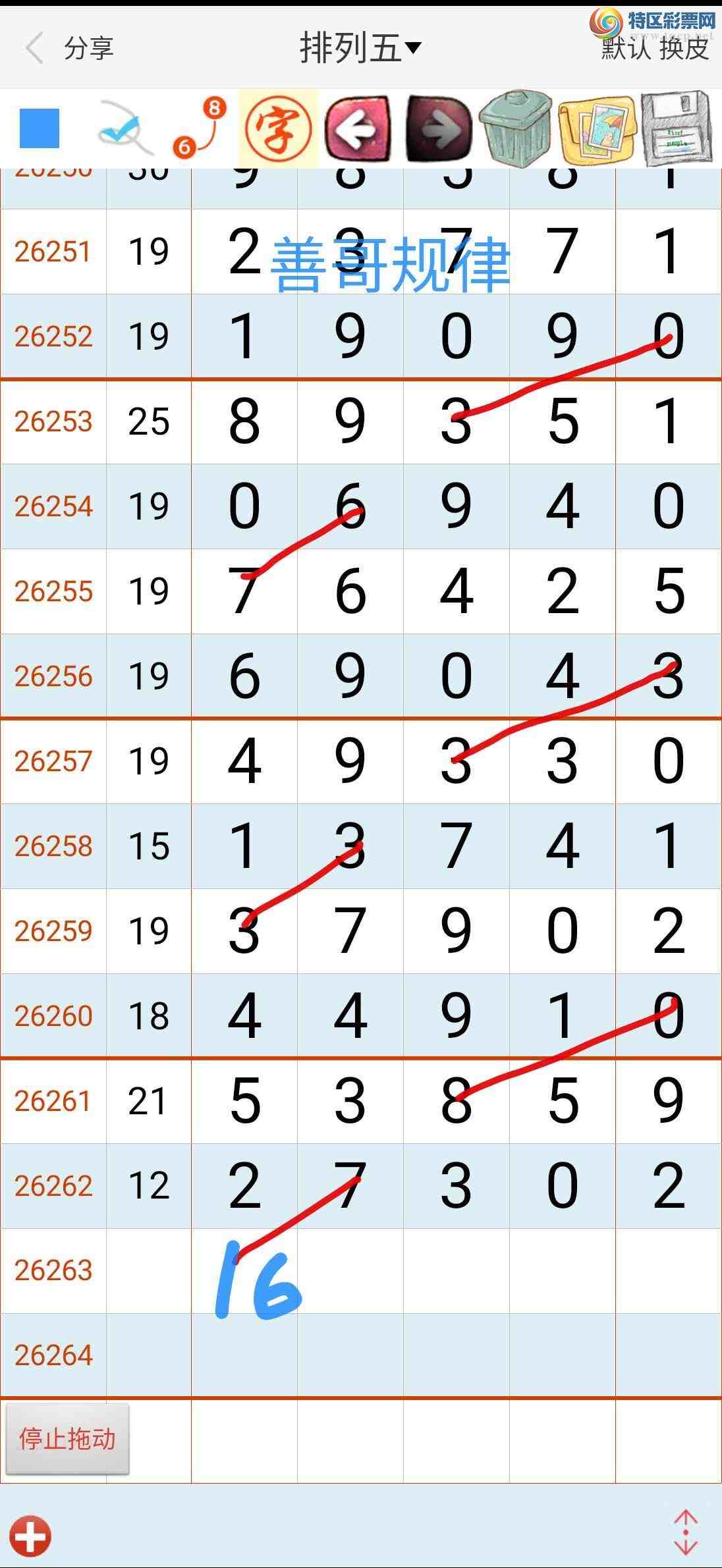Save with the floppy disk icon
The width and height of the screenshot is (722, 1568).
pyautogui.click(x=677, y=128)
